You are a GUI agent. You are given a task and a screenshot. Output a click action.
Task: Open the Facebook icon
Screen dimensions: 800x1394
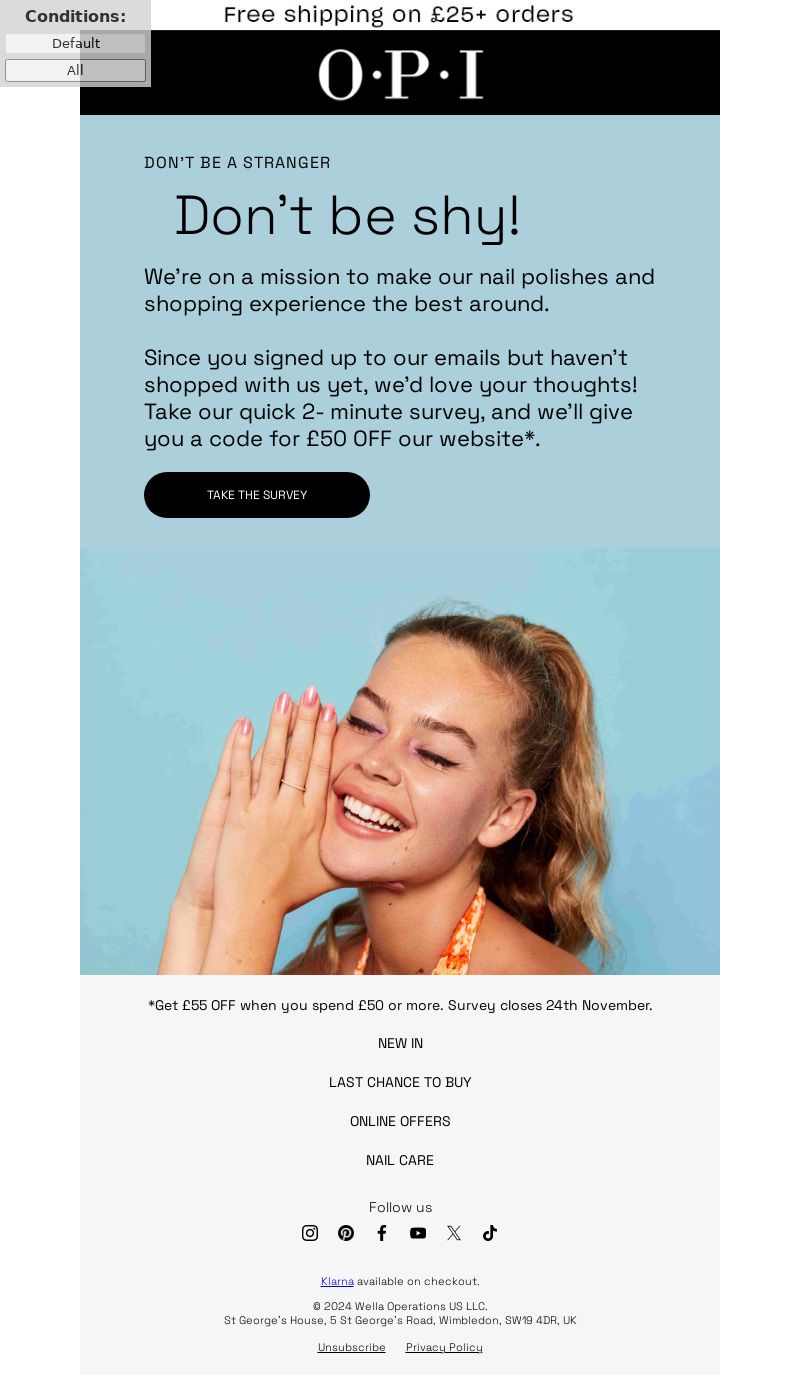382,1233
